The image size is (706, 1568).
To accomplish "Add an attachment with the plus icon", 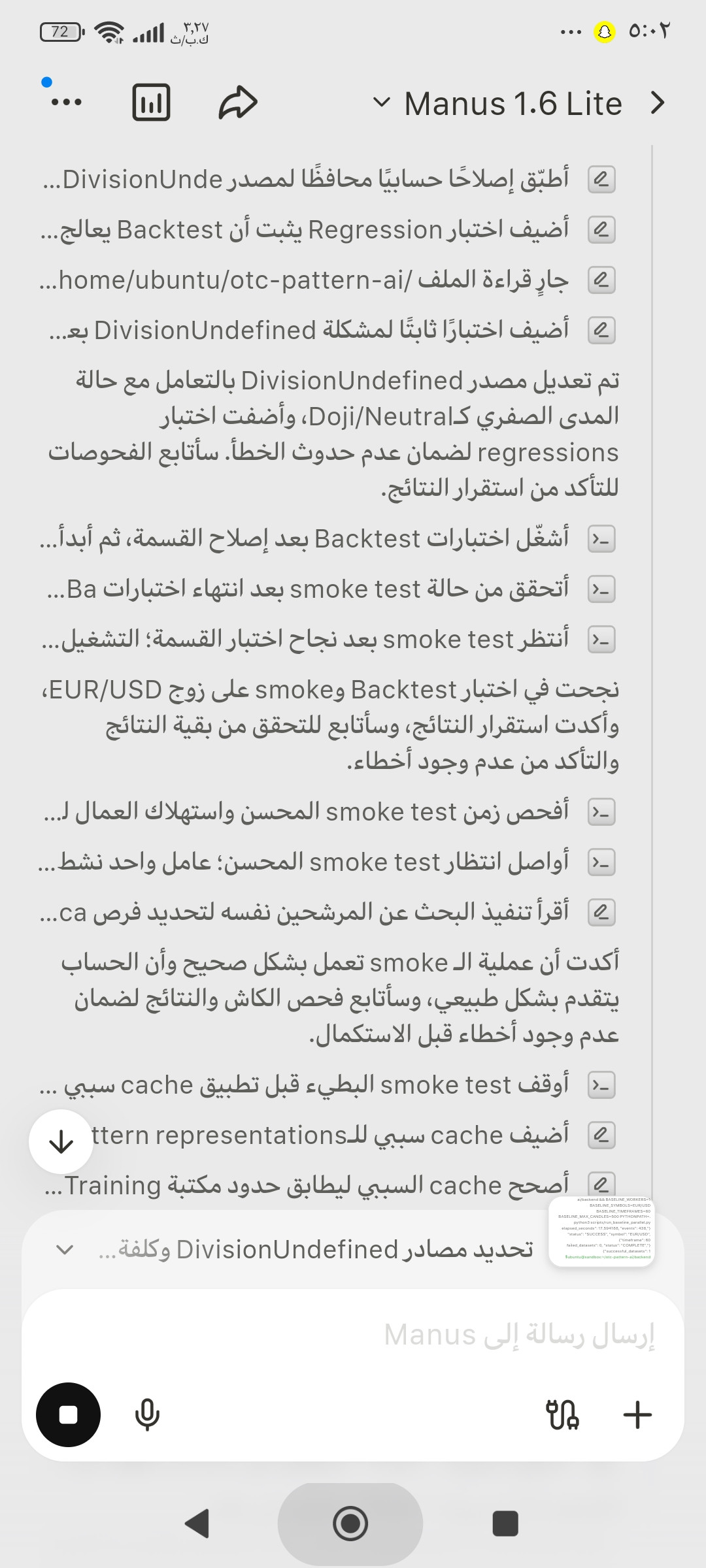I will pos(637,1415).
